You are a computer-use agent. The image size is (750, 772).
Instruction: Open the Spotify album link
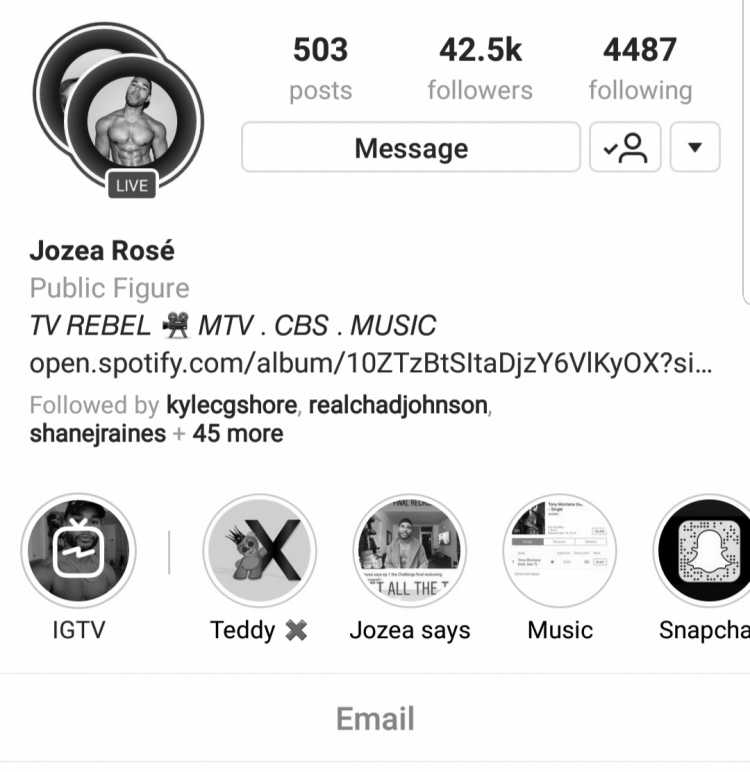370,362
